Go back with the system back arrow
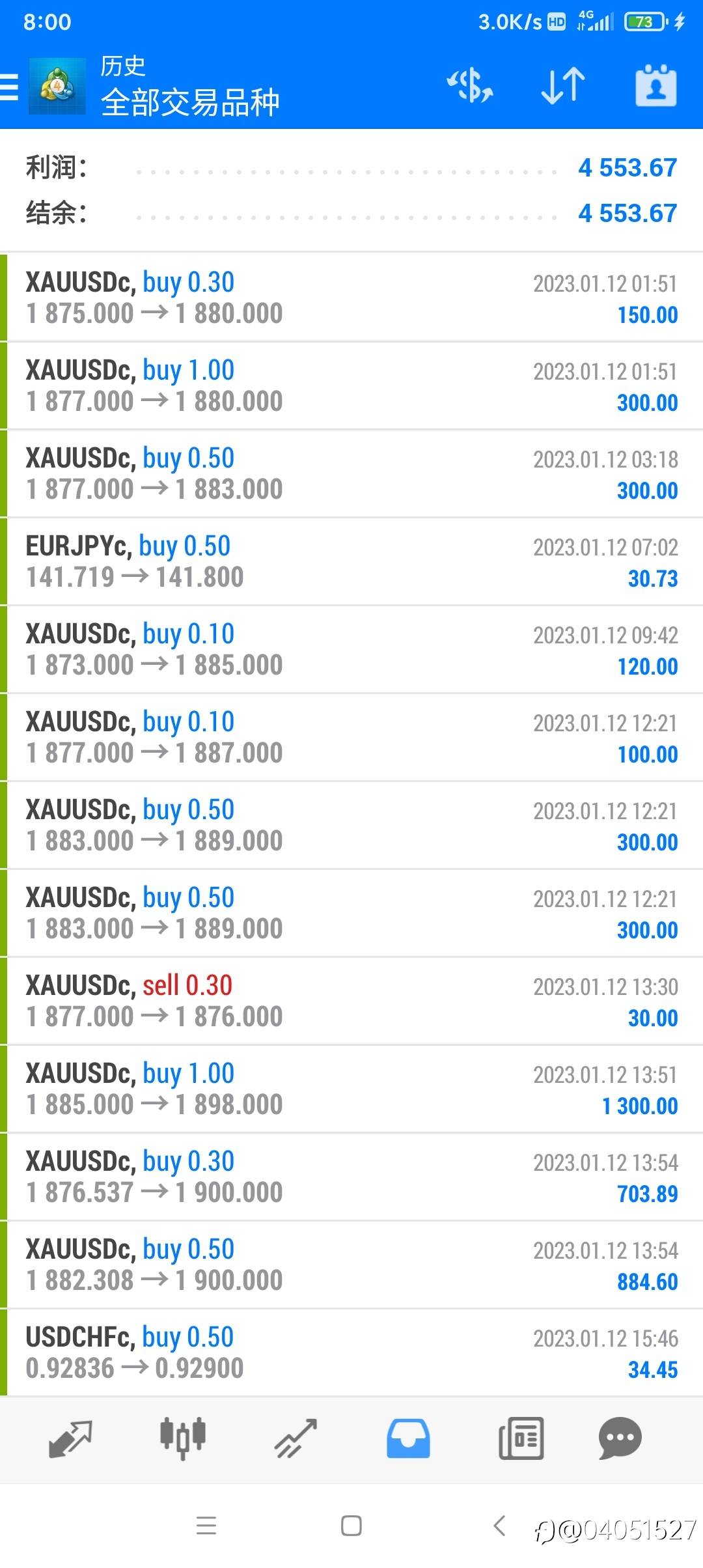The height and width of the screenshot is (1568, 703). tap(499, 1526)
